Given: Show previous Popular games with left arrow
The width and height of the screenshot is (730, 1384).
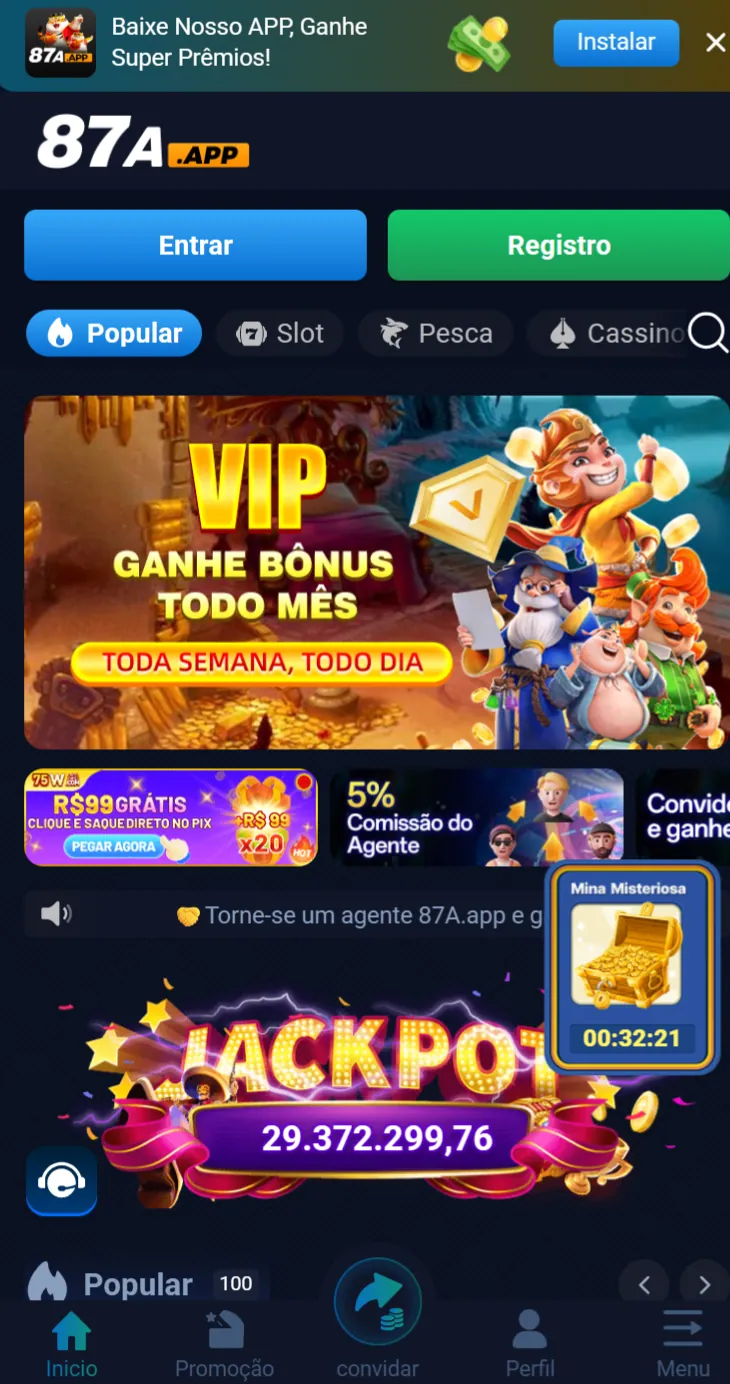Looking at the screenshot, I should (645, 1285).
